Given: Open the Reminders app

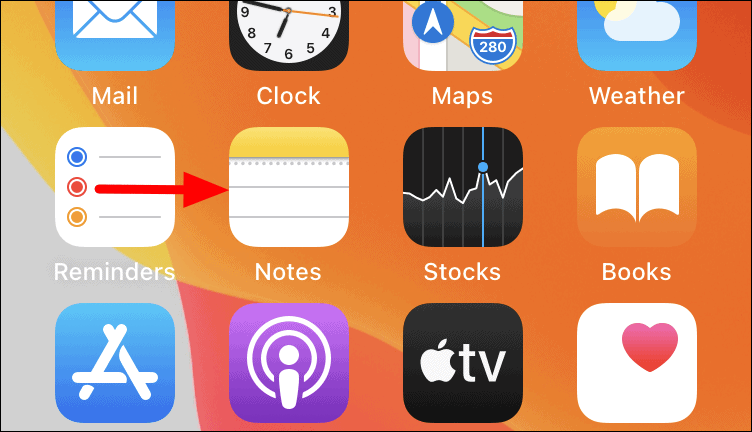Looking at the screenshot, I should coord(114,187).
